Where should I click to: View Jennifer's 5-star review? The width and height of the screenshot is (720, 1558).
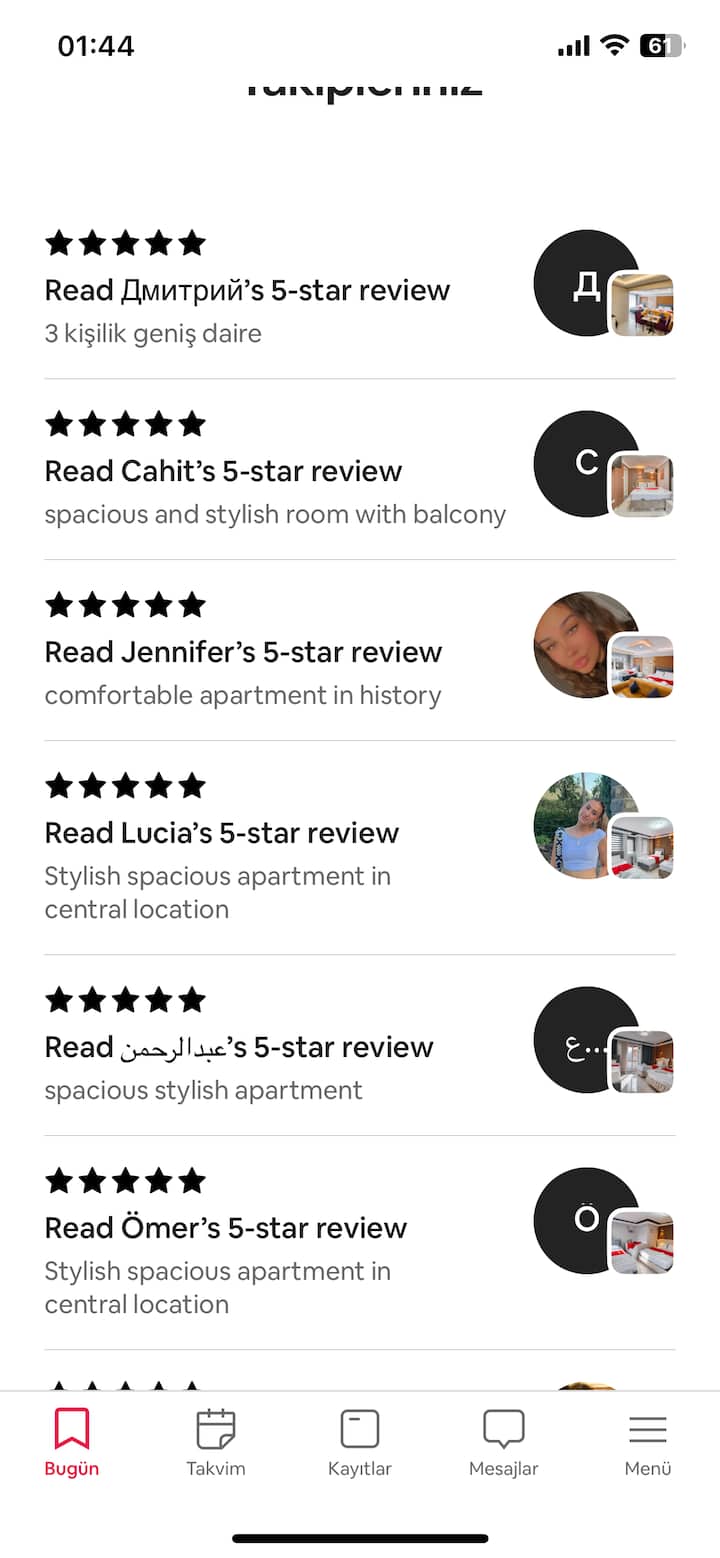(x=244, y=652)
